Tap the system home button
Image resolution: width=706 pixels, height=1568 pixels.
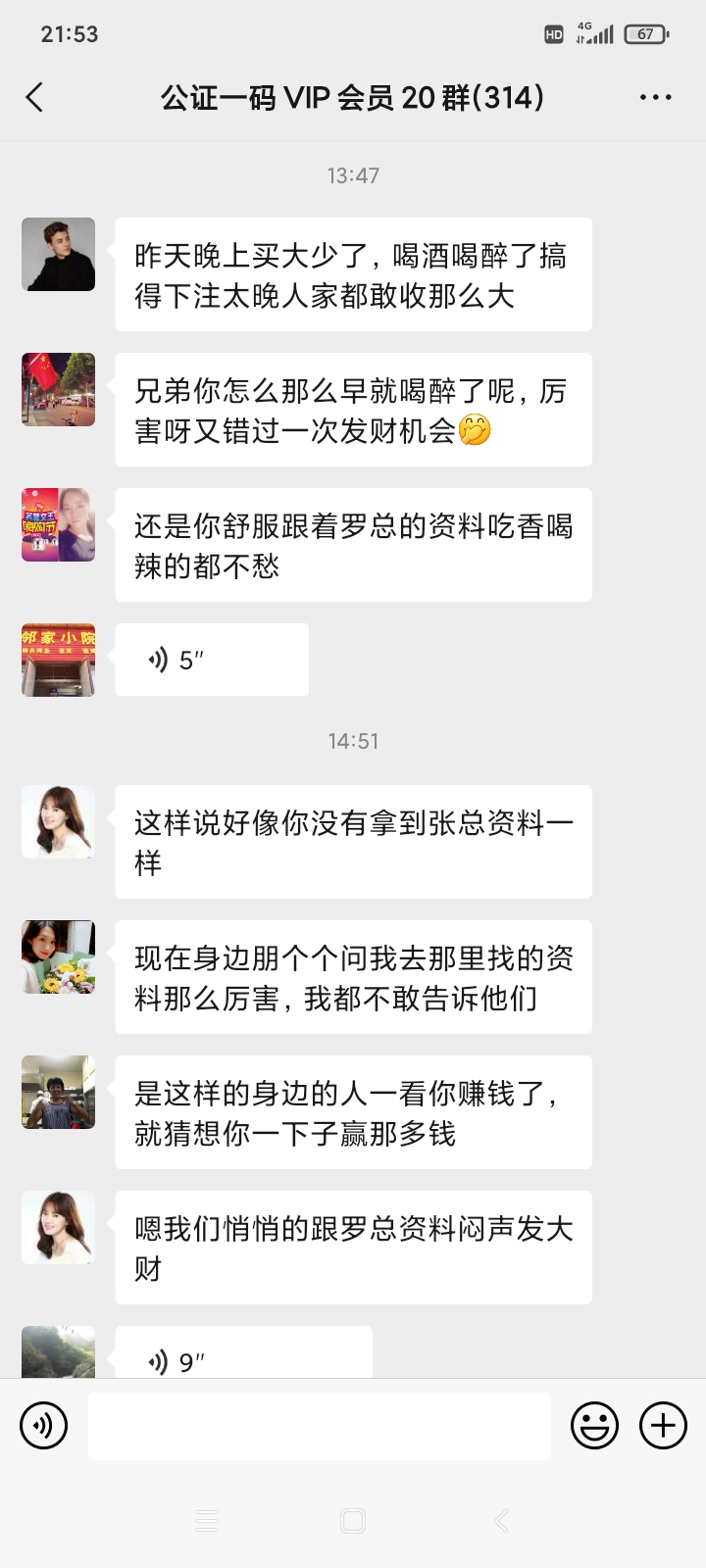coord(353,1521)
